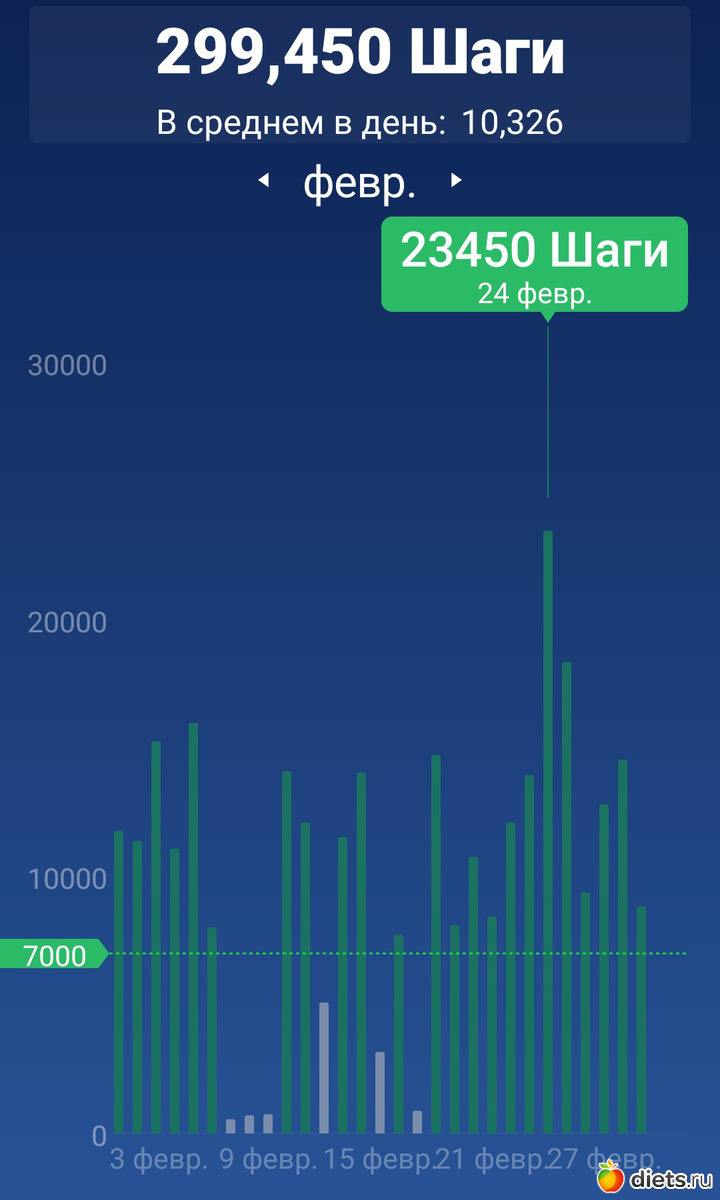Go to the next month
Viewport: 720px width, 1200px height.
[456, 181]
